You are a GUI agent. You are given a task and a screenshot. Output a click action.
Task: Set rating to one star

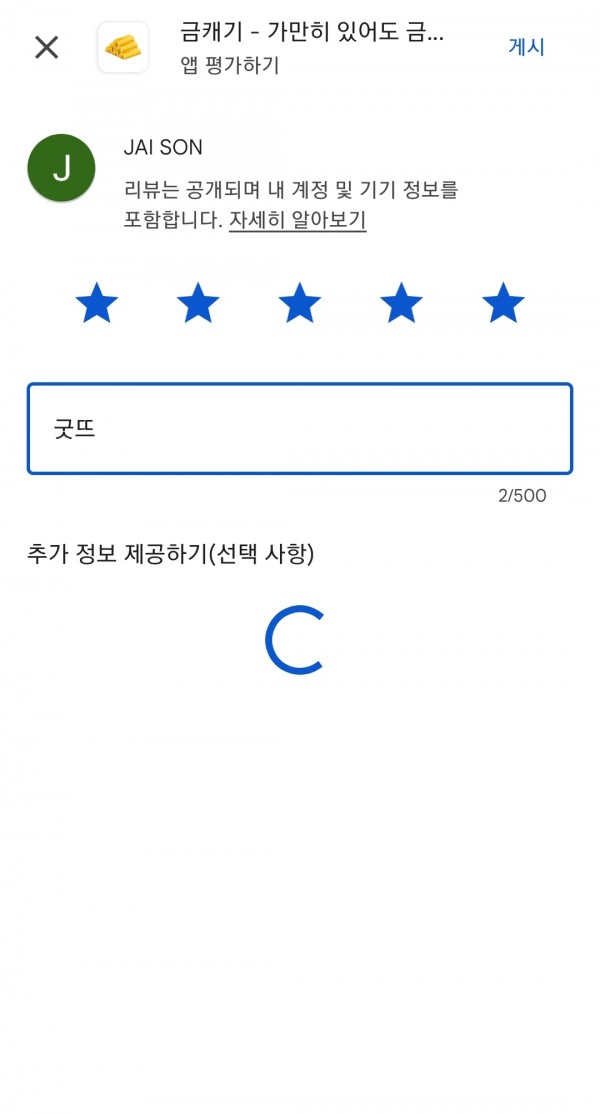tap(97, 303)
